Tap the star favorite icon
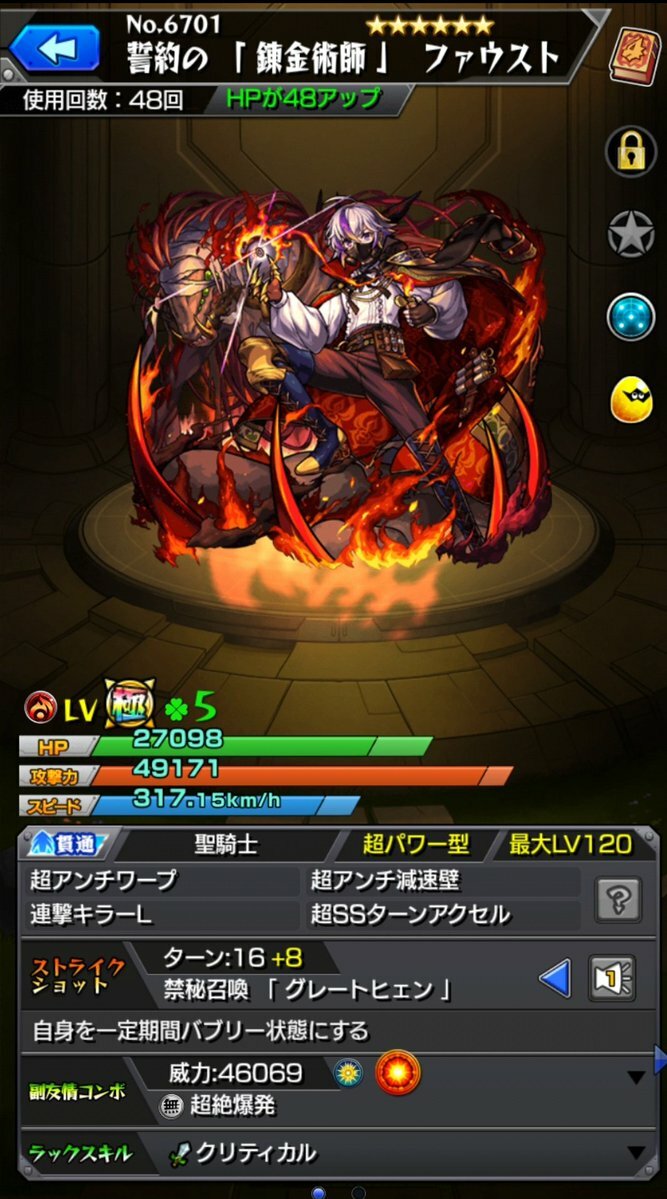 (631, 235)
